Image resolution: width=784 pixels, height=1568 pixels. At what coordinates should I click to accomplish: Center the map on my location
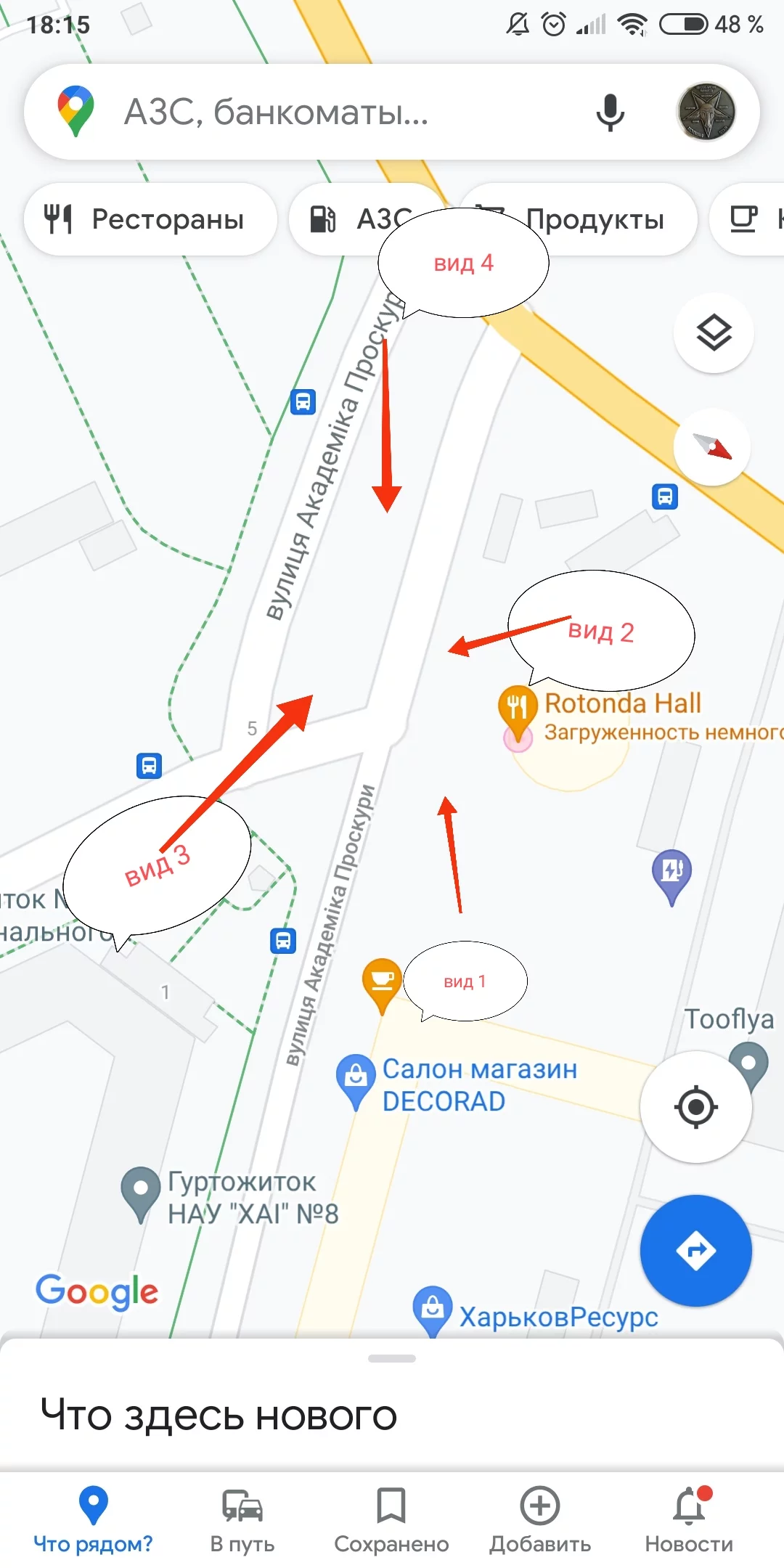695,1107
